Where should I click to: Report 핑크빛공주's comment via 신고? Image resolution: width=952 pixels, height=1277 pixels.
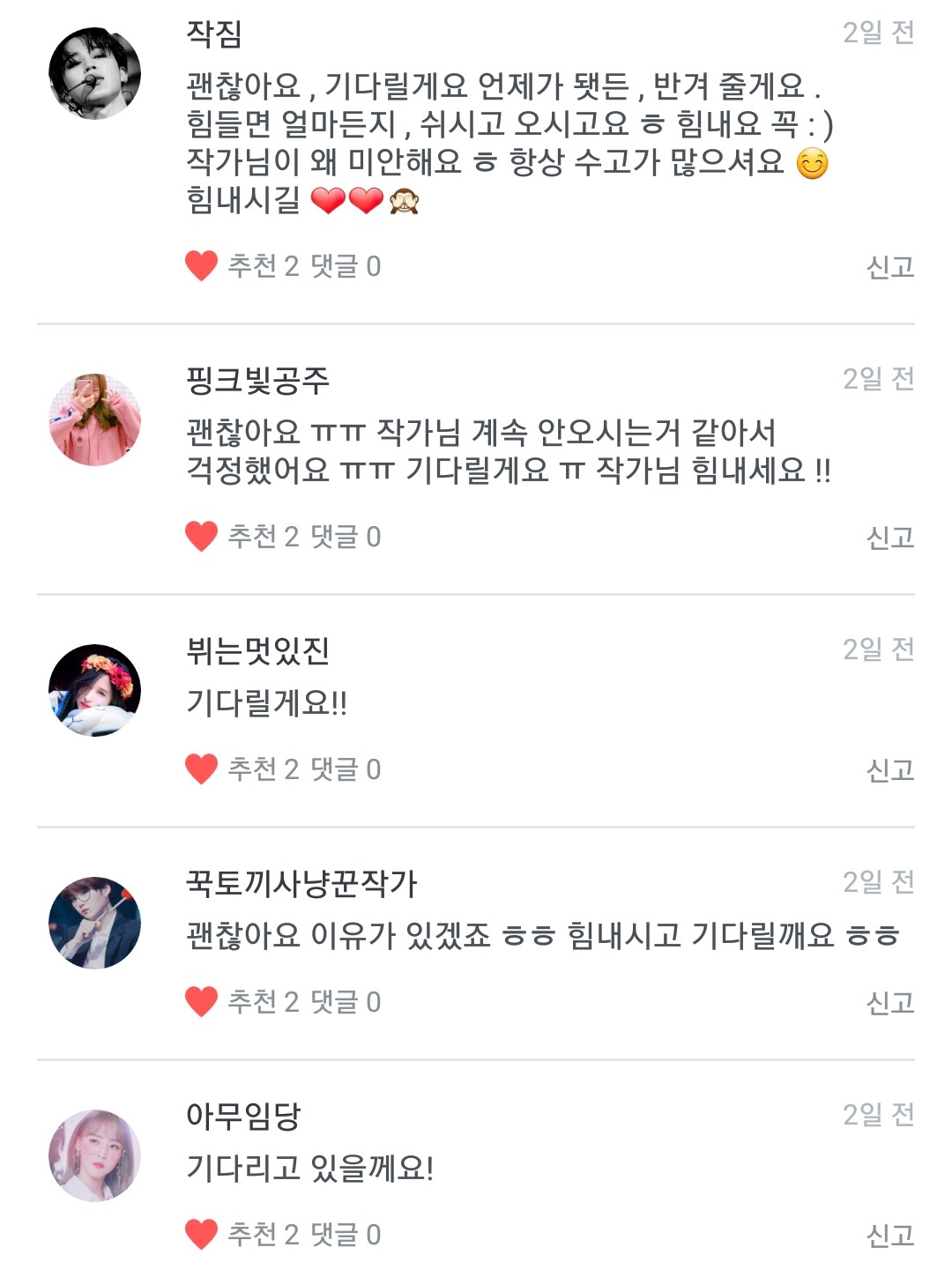coord(889,537)
